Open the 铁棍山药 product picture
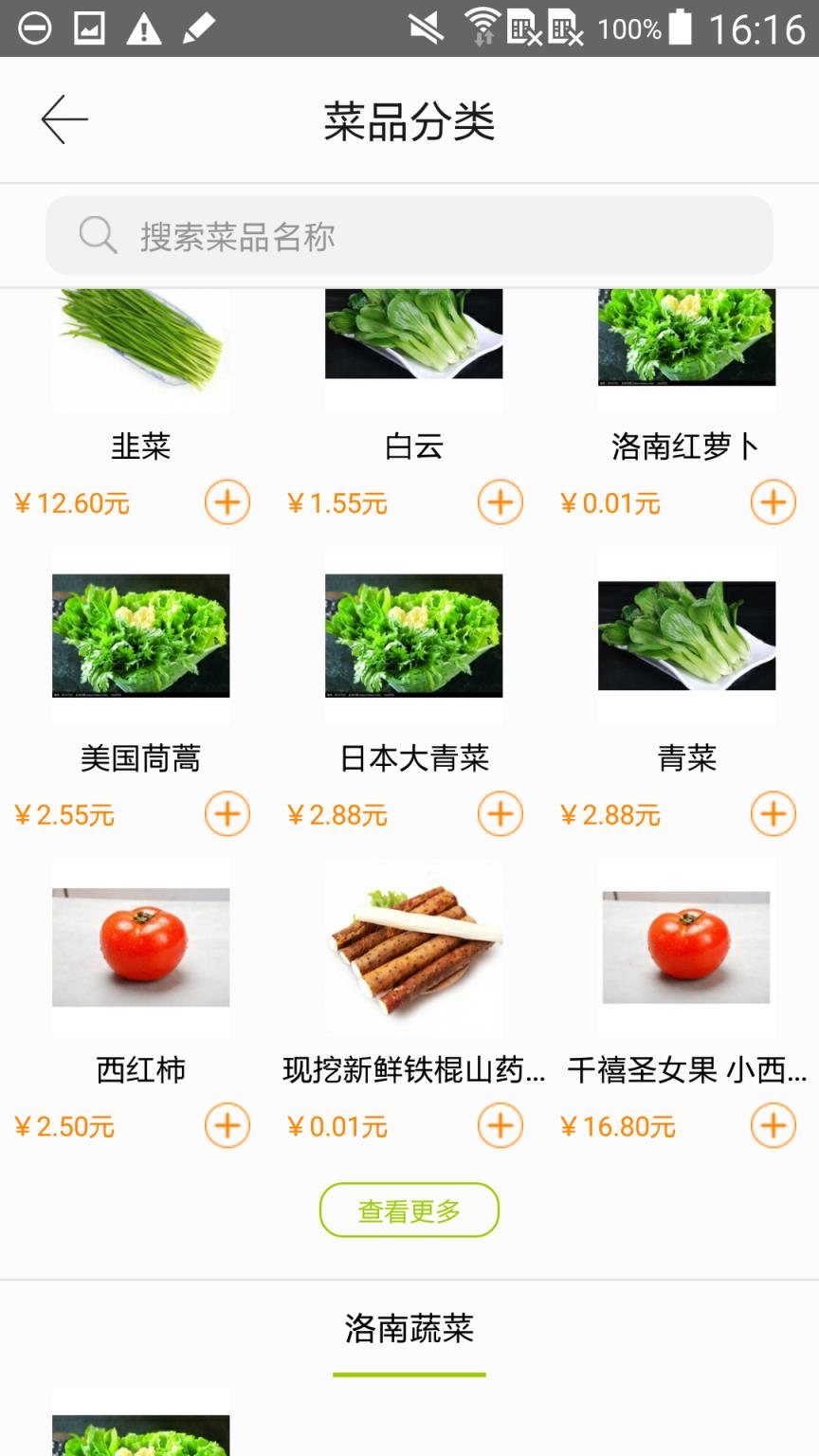819x1456 pixels. (412, 948)
